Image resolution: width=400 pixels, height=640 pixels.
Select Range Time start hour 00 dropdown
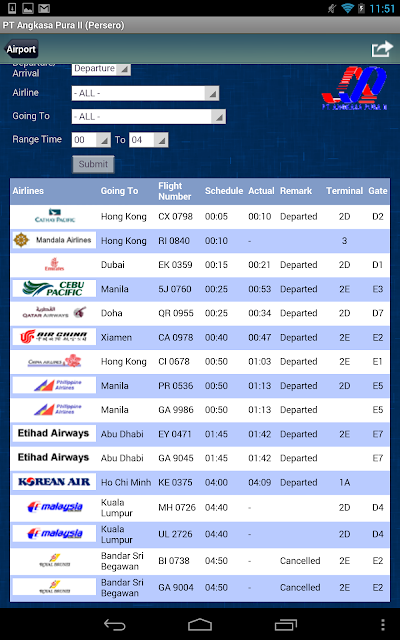[x=91, y=140]
